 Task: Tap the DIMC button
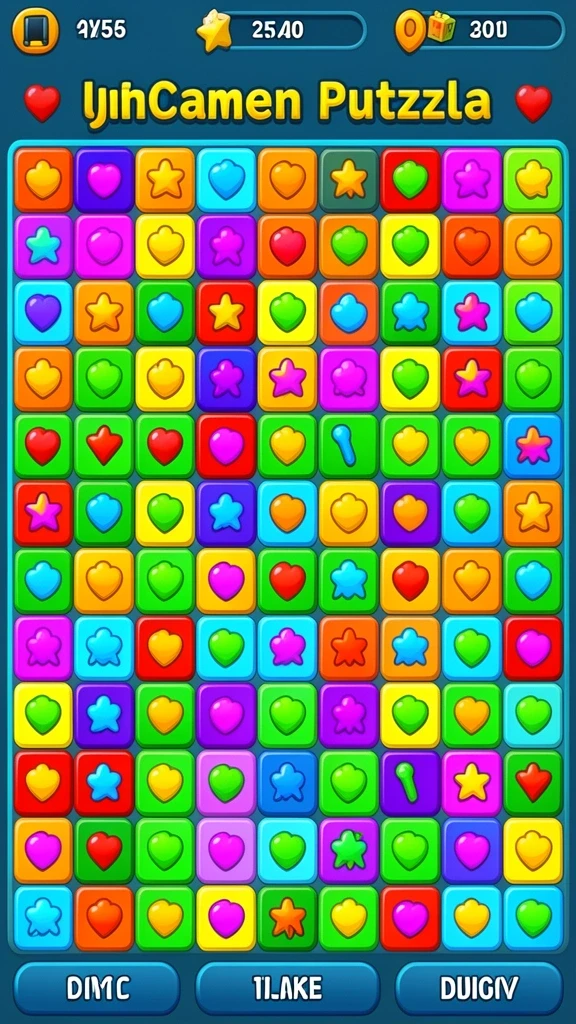coord(97,988)
